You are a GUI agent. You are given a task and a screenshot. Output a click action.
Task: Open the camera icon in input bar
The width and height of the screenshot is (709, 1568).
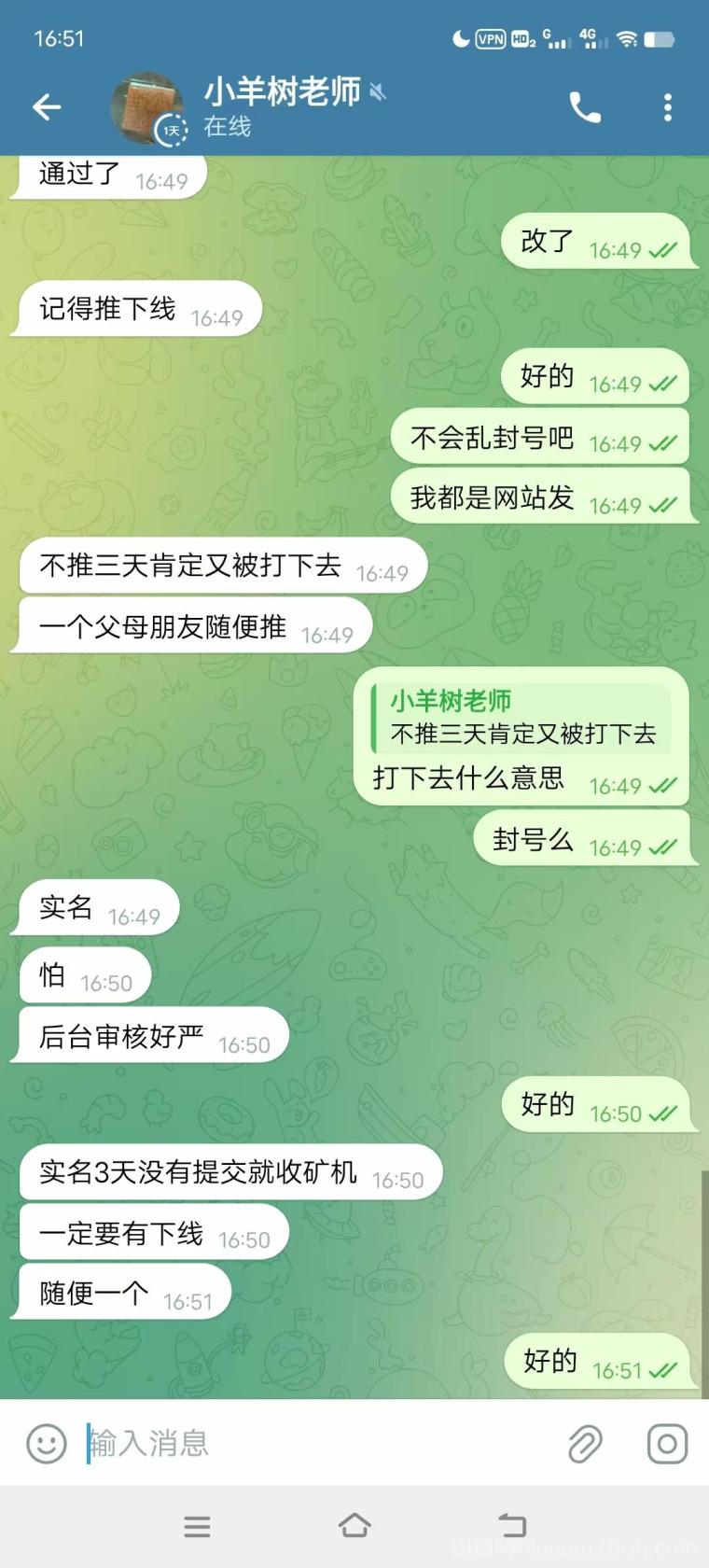[x=667, y=1443]
